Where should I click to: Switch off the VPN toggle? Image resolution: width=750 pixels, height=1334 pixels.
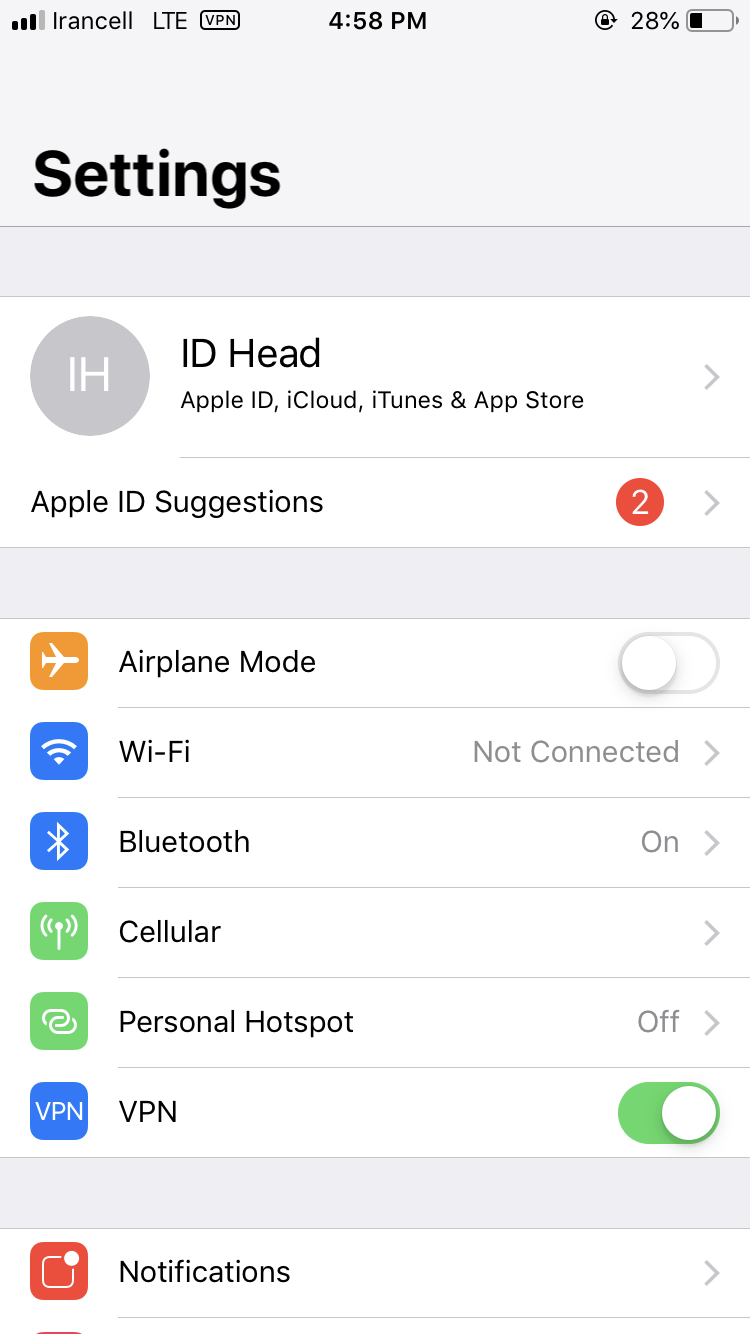(668, 1112)
